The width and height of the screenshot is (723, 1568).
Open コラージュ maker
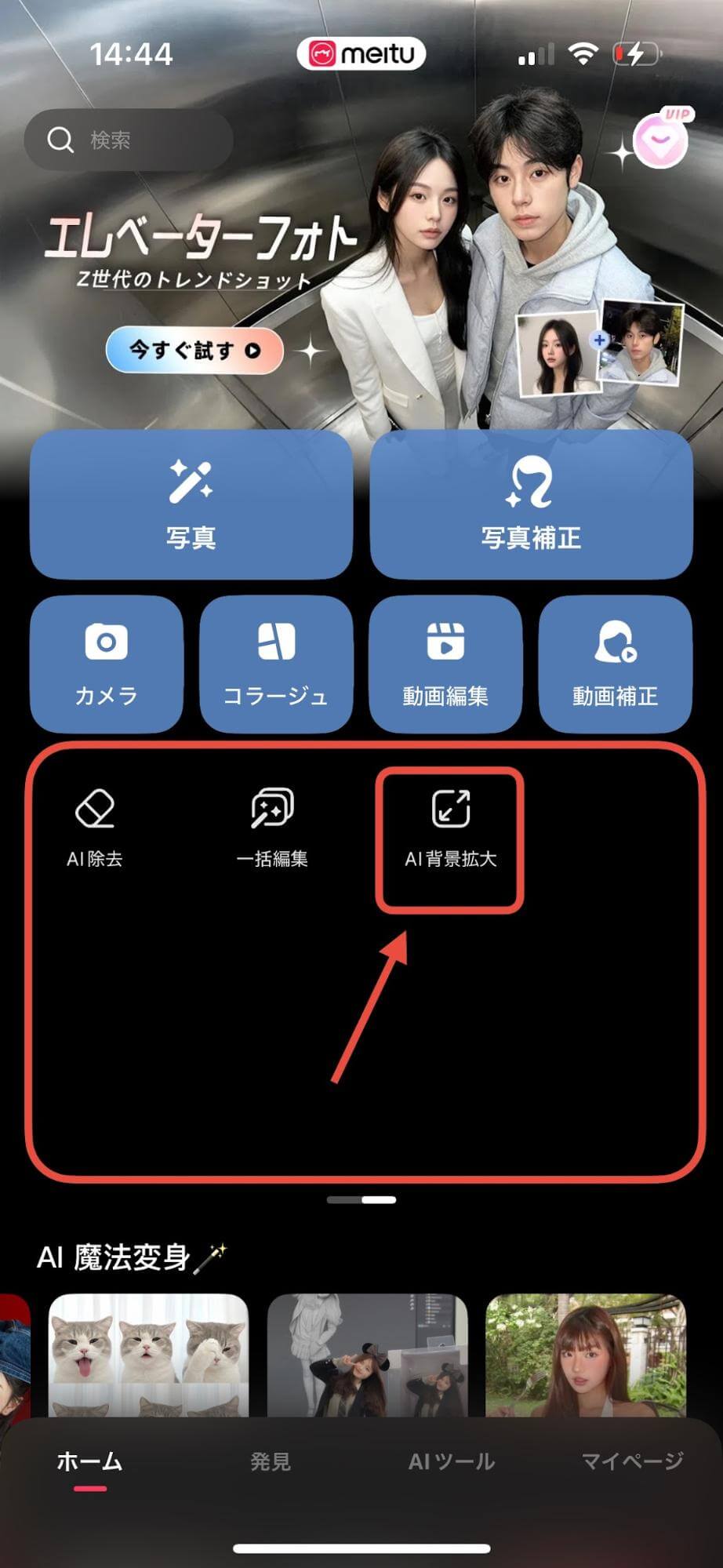point(275,663)
